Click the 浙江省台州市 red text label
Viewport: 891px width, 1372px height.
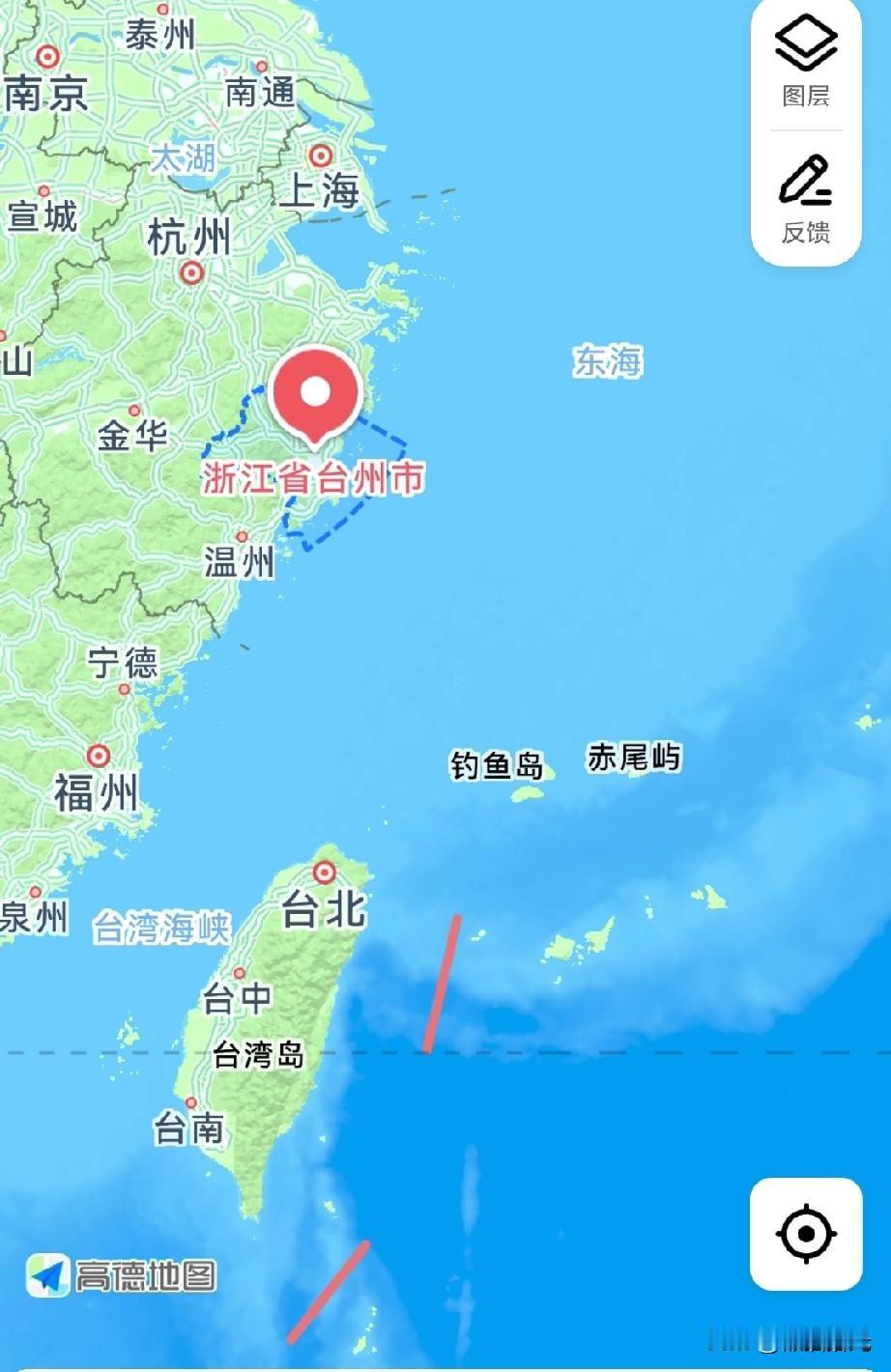click(x=316, y=479)
